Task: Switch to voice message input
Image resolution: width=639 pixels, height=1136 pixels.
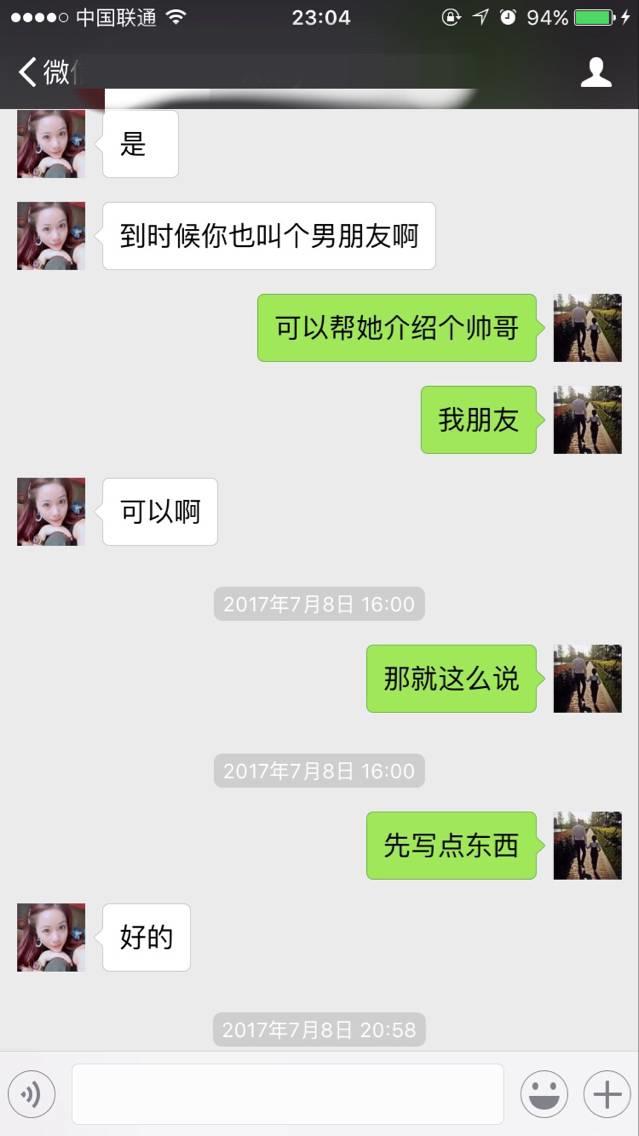Action: tap(31, 1094)
